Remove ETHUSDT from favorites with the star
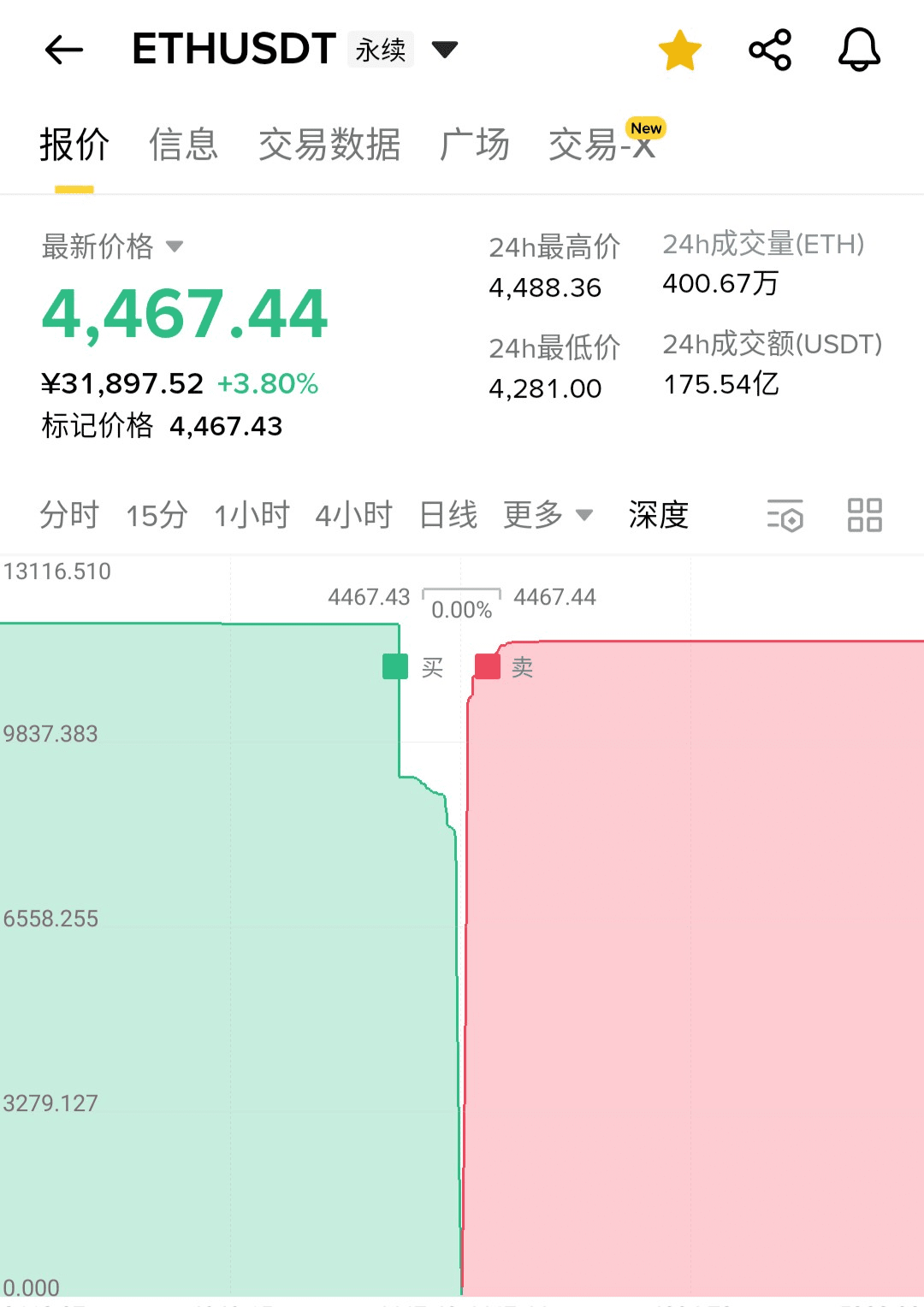 pos(680,50)
